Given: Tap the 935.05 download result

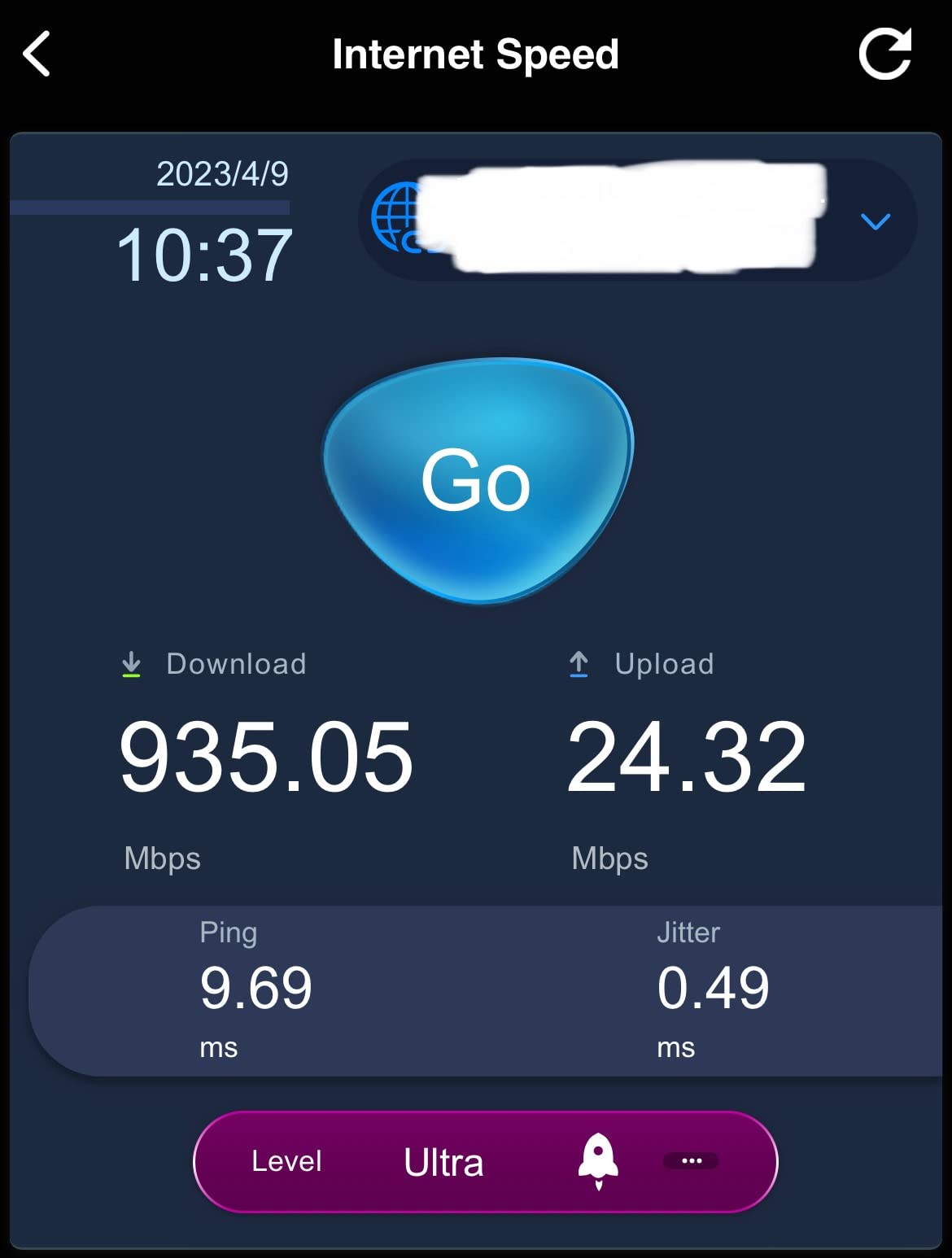Looking at the screenshot, I should tap(266, 758).
